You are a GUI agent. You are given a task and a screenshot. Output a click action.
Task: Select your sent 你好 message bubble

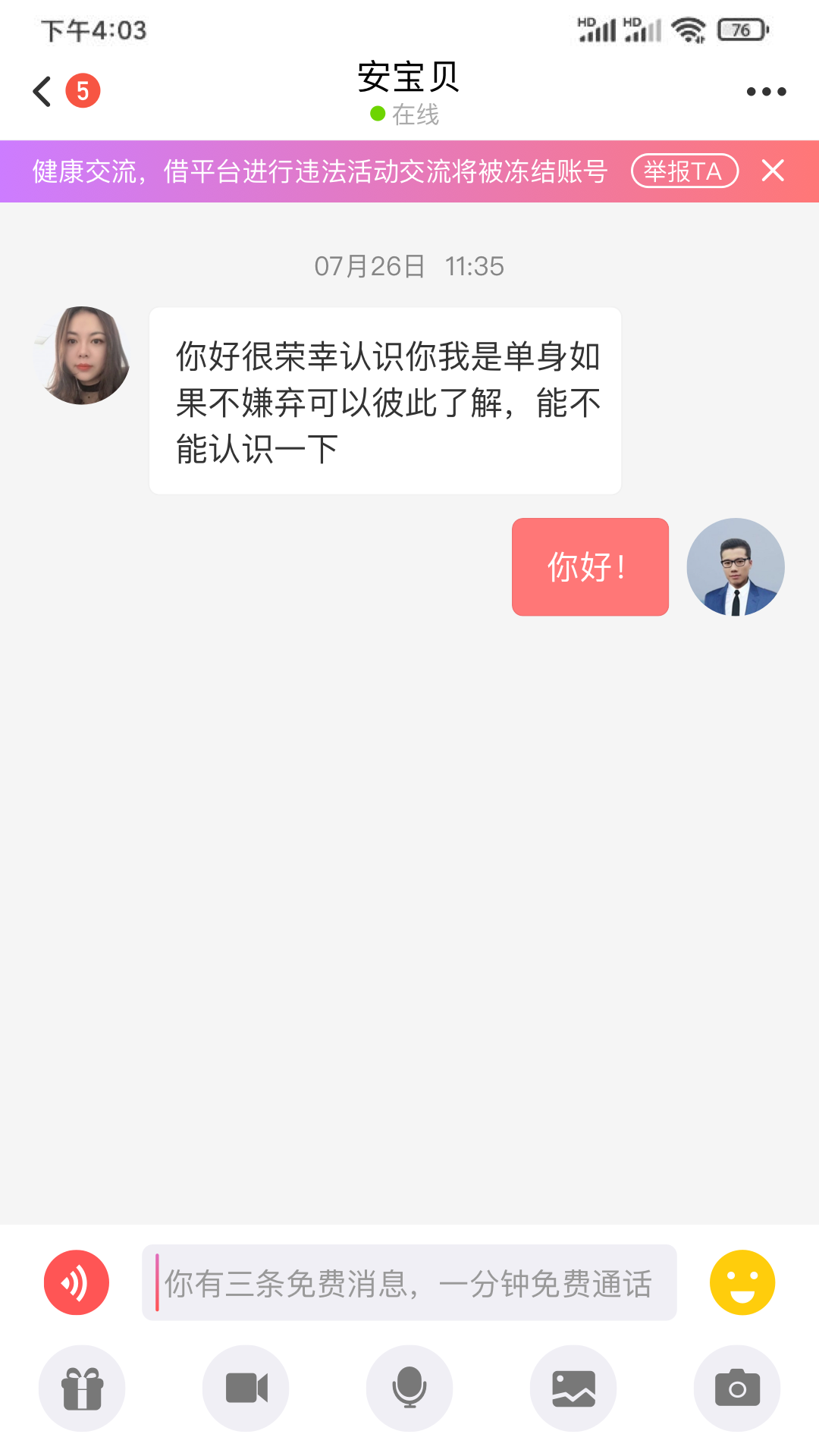tap(590, 567)
